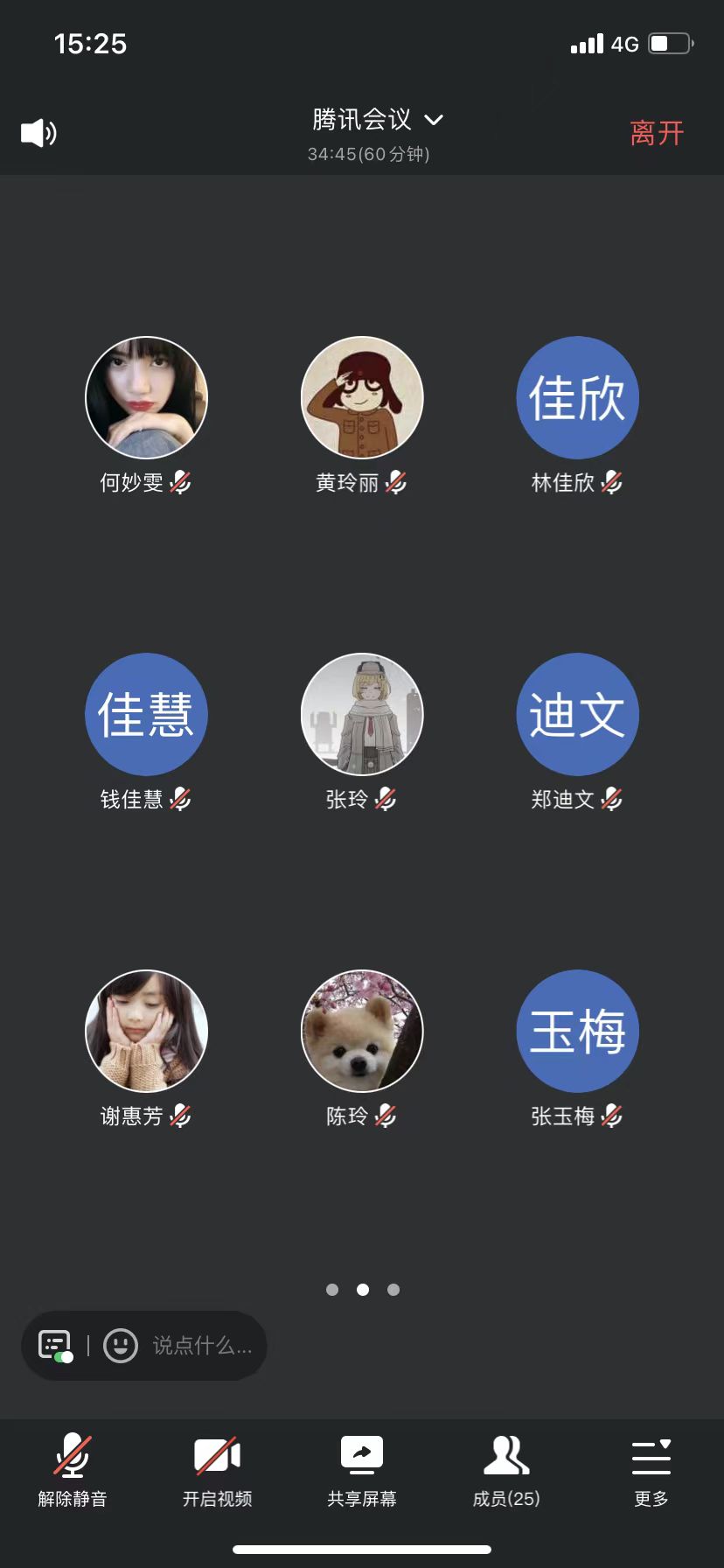Tap 离开 to leave the meeting

pyautogui.click(x=657, y=133)
